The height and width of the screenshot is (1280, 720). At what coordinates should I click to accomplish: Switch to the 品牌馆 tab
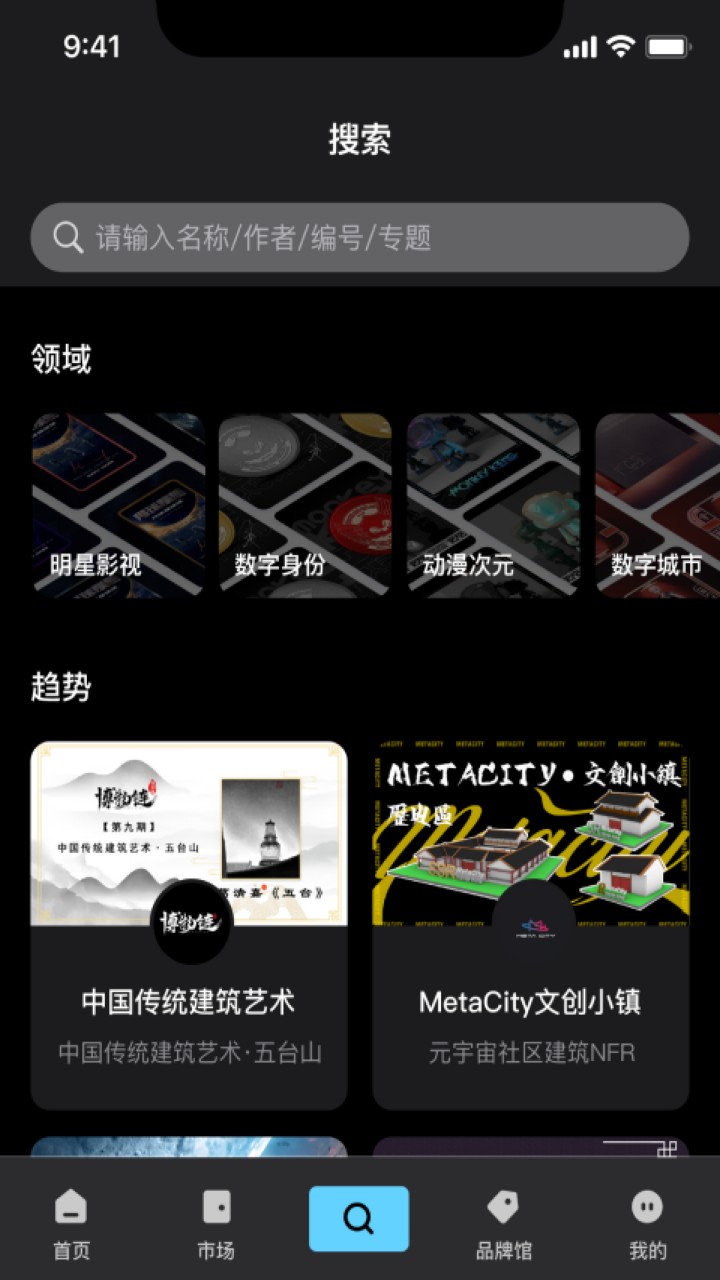(503, 1220)
